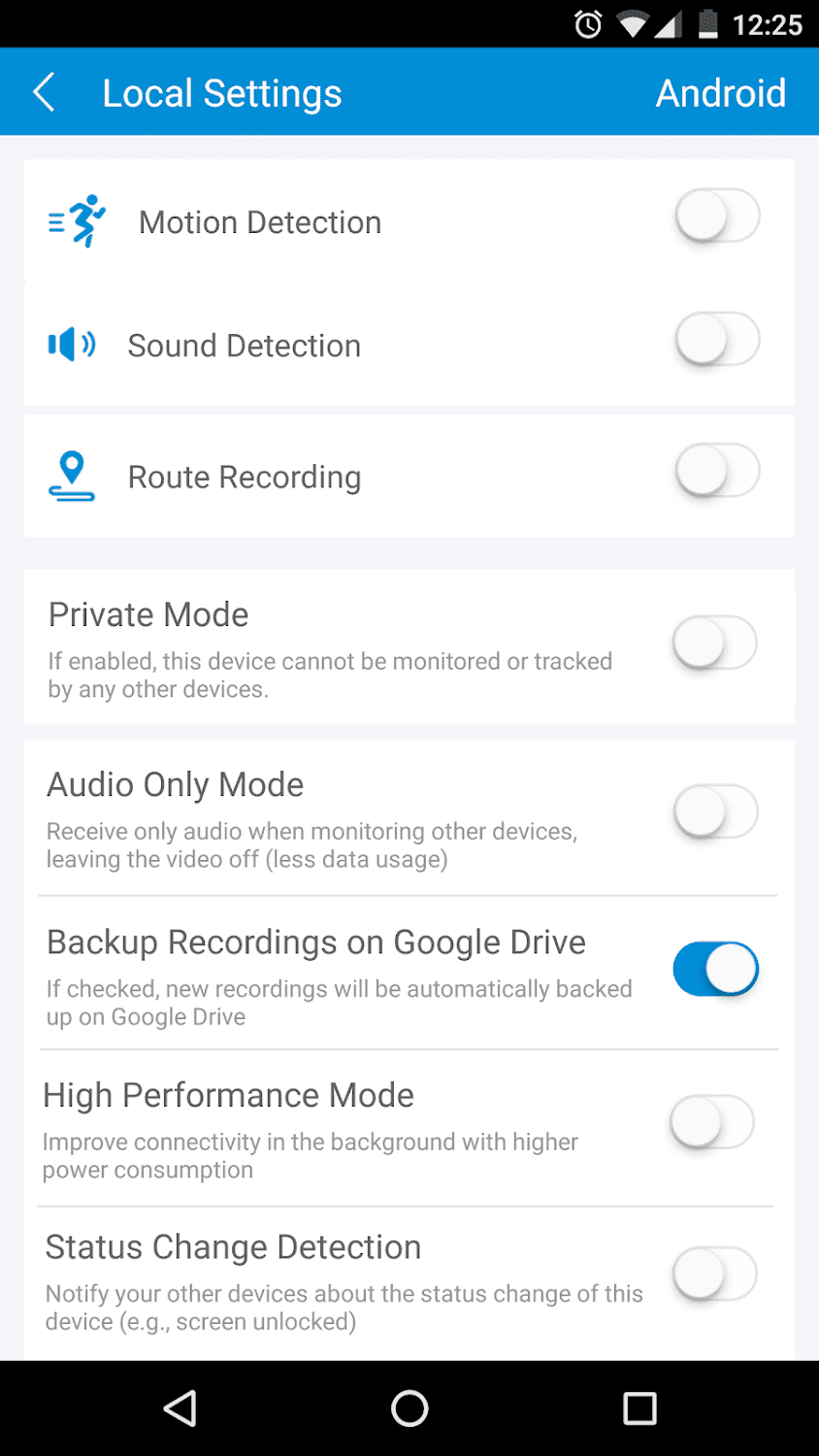This screenshot has height=1456, width=819.
Task: Turn on Sound Detection
Action: coord(716,340)
